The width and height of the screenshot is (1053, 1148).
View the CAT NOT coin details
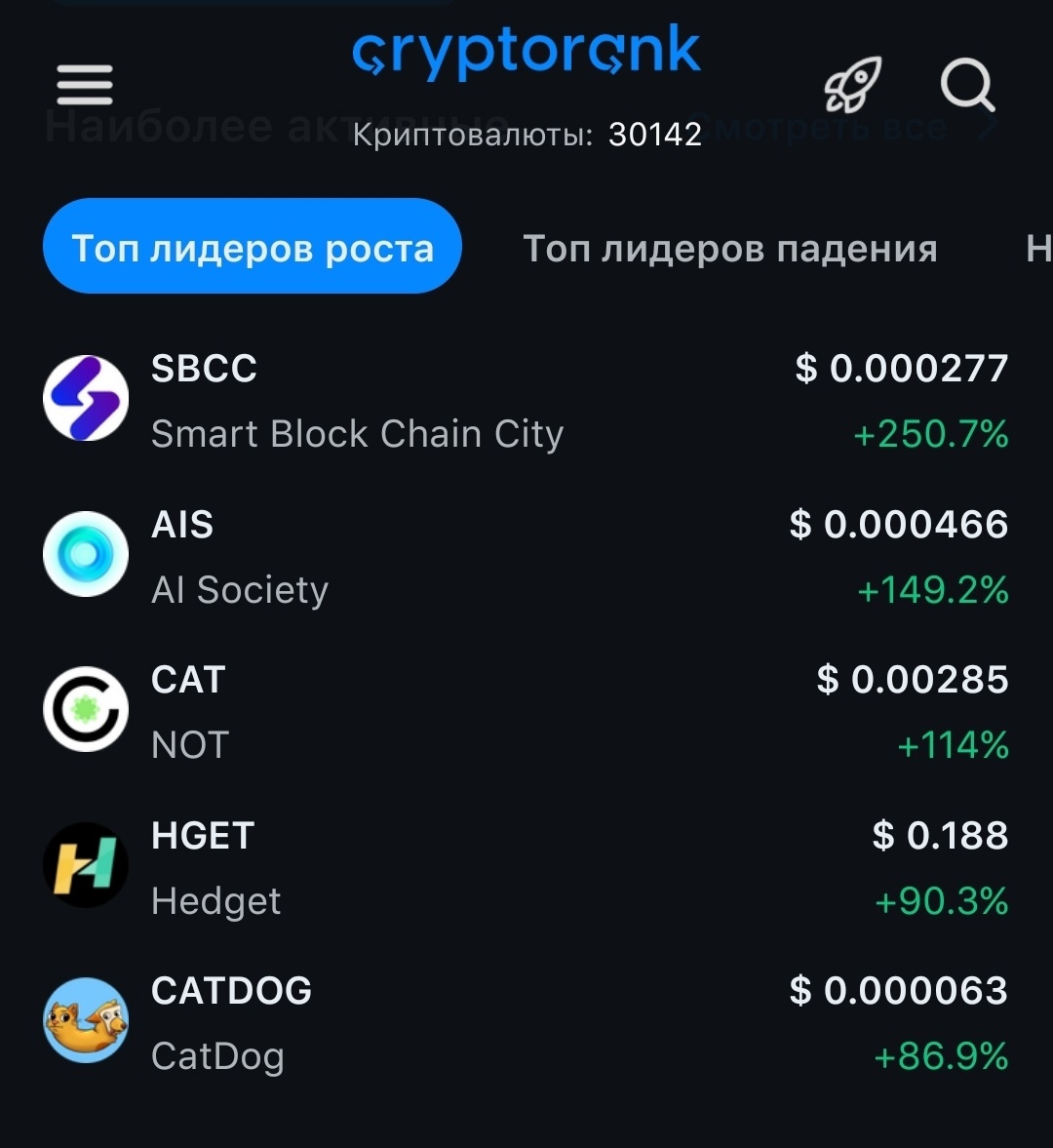[x=526, y=711]
